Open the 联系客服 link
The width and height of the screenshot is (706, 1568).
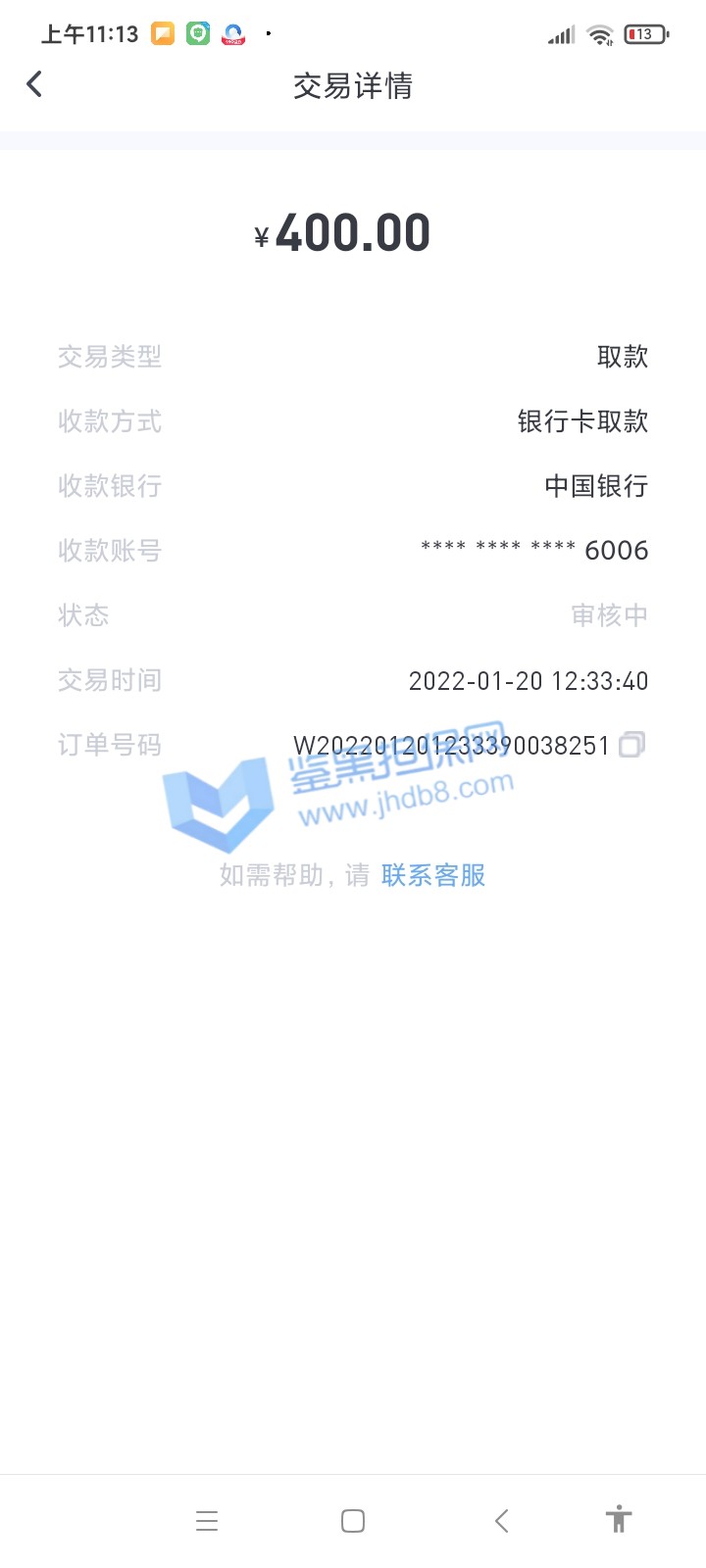(433, 875)
